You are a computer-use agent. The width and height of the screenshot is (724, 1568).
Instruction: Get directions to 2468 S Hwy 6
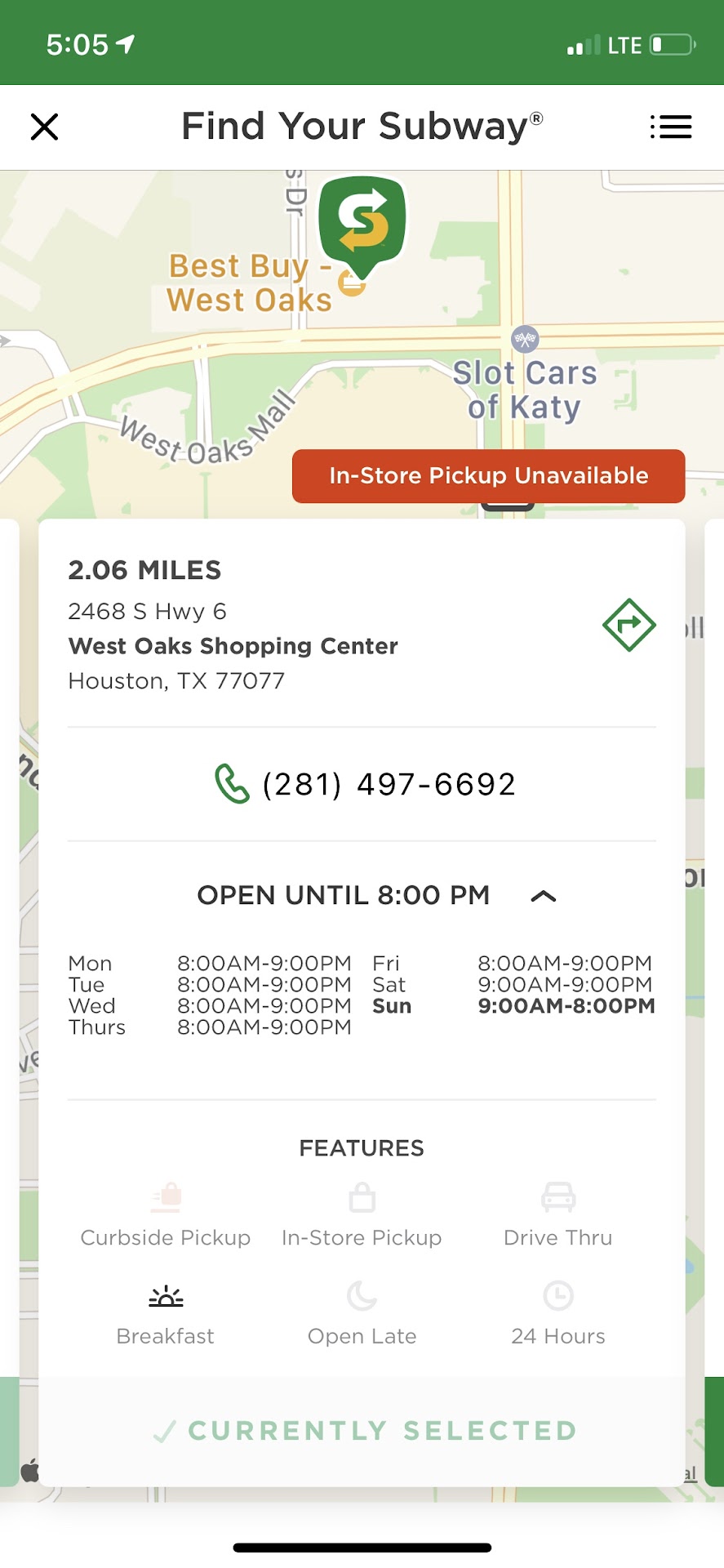629,626
